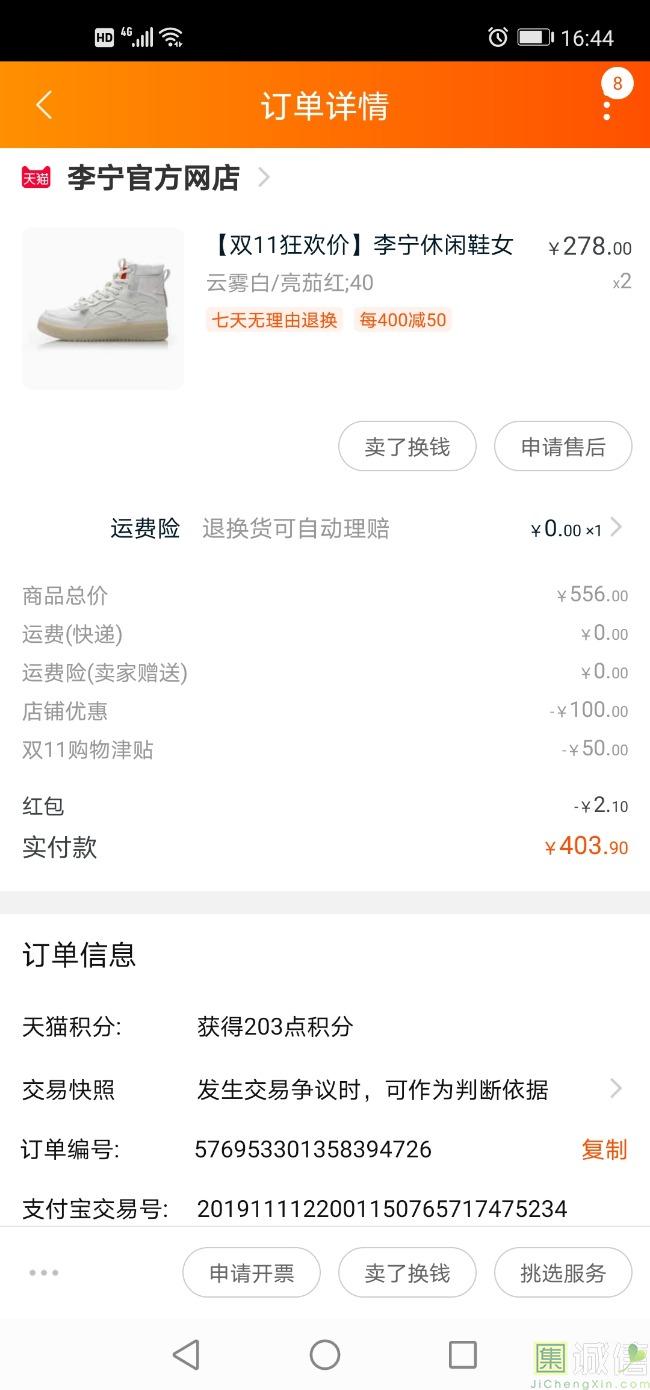Image resolution: width=650 pixels, height=1390 pixels.
Task: Tap 卖了换钱 under the product
Action: click(407, 447)
